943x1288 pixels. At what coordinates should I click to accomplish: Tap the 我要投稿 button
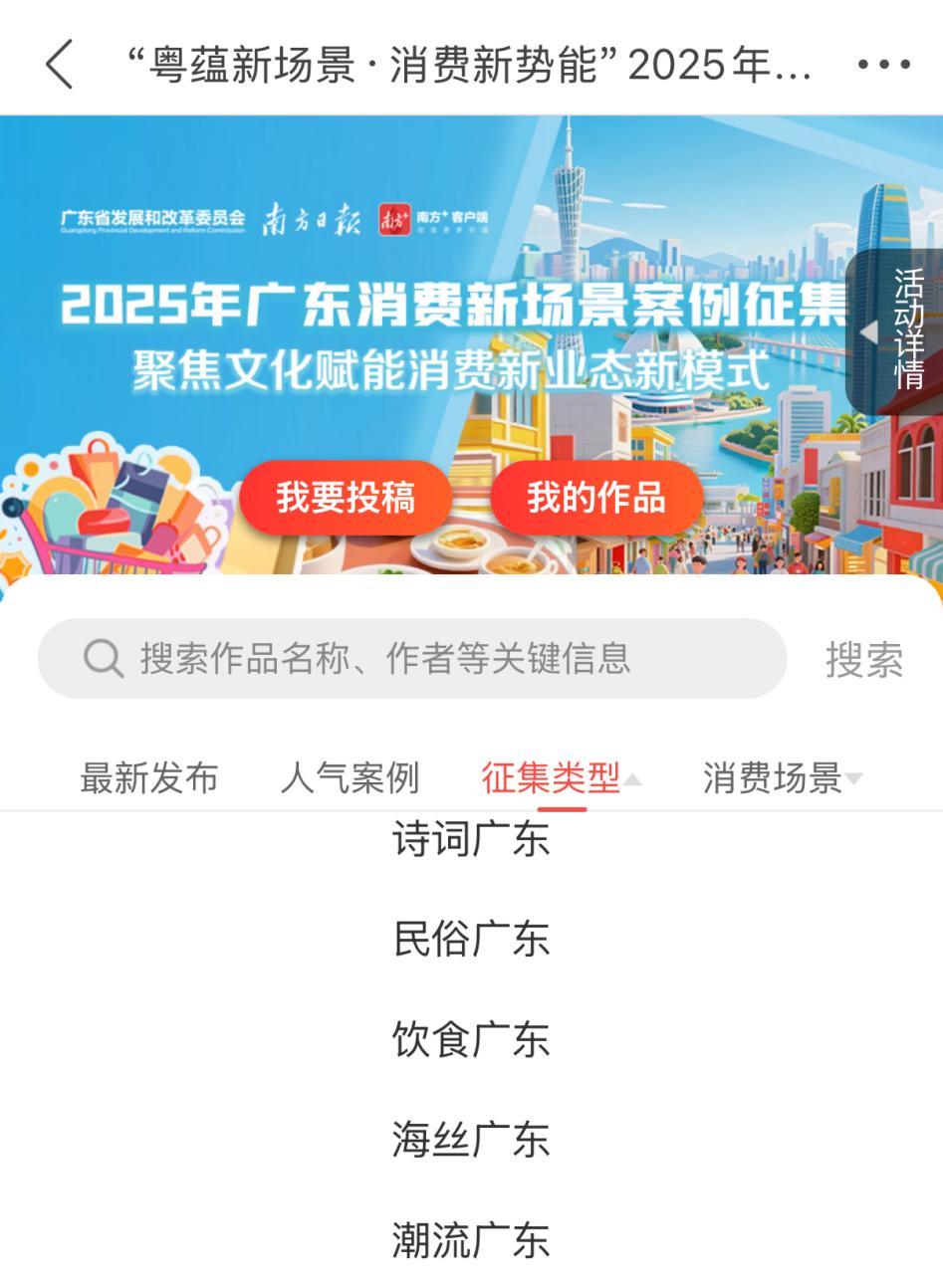click(346, 498)
